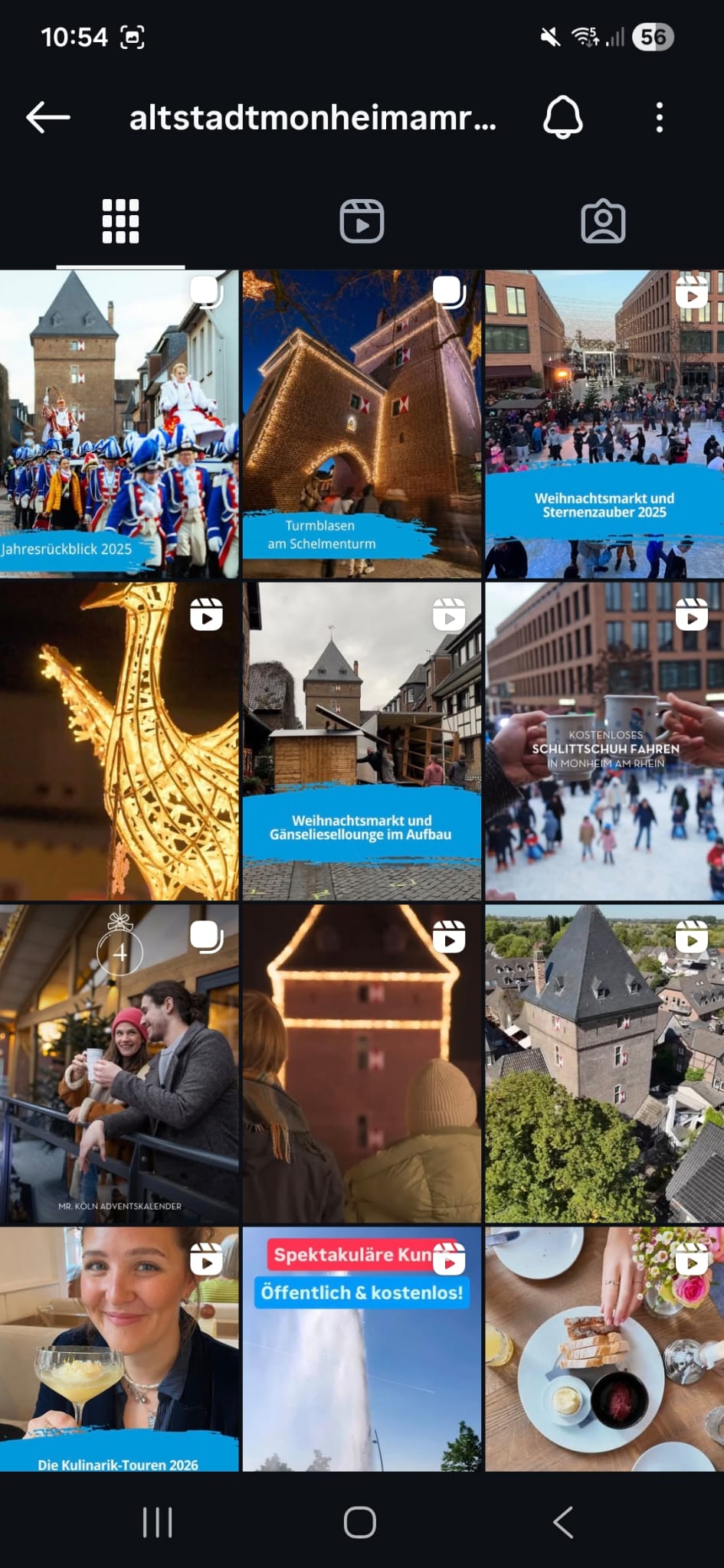This screenshot has width=724, height=1568.
Task: Open the reel of the lit tower at night
Action: [x=362, y=1063]
